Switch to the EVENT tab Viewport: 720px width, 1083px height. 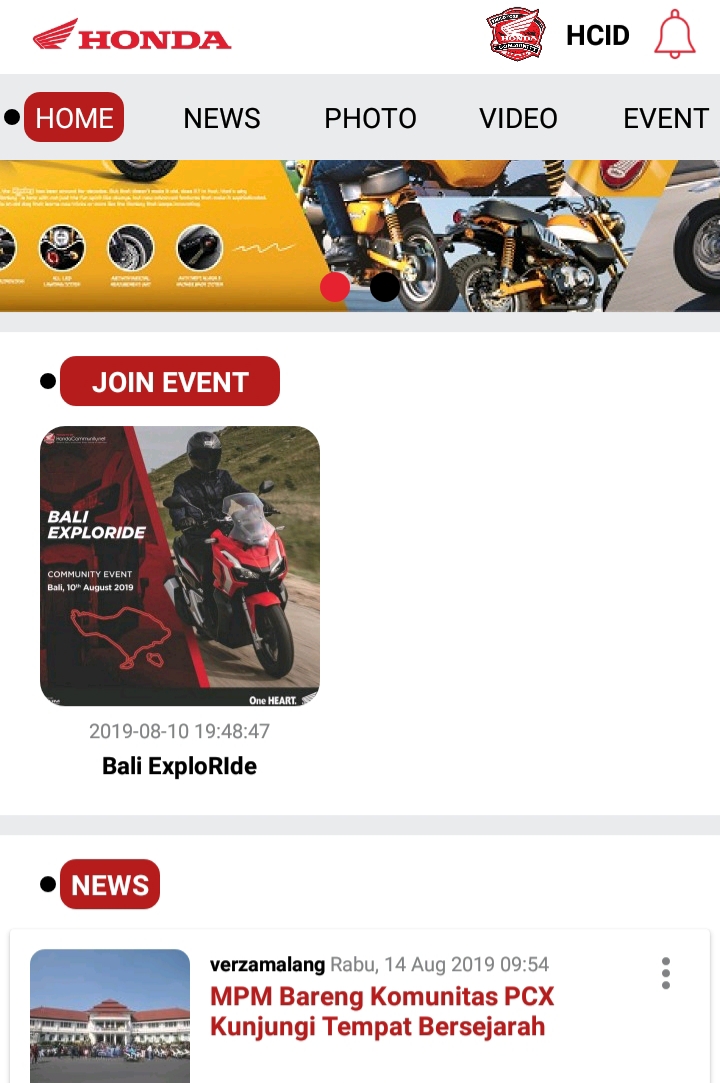(665, 118)
